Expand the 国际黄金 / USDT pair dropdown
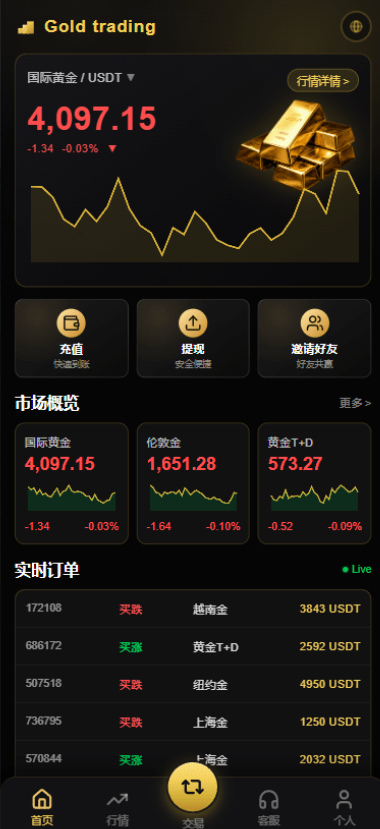The image size is (380, 829). [x=81, y=78]
